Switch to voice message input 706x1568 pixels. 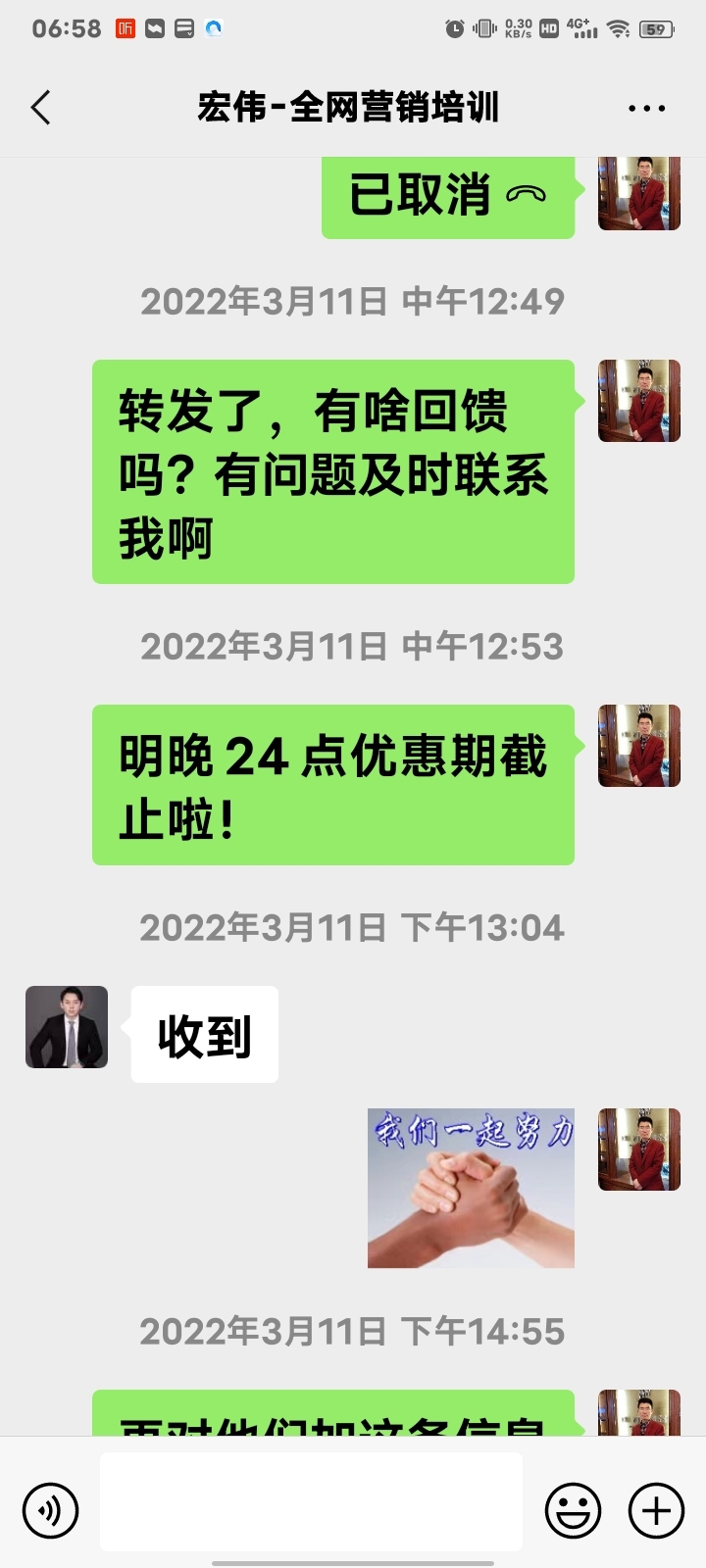[x=50, y=1510]
